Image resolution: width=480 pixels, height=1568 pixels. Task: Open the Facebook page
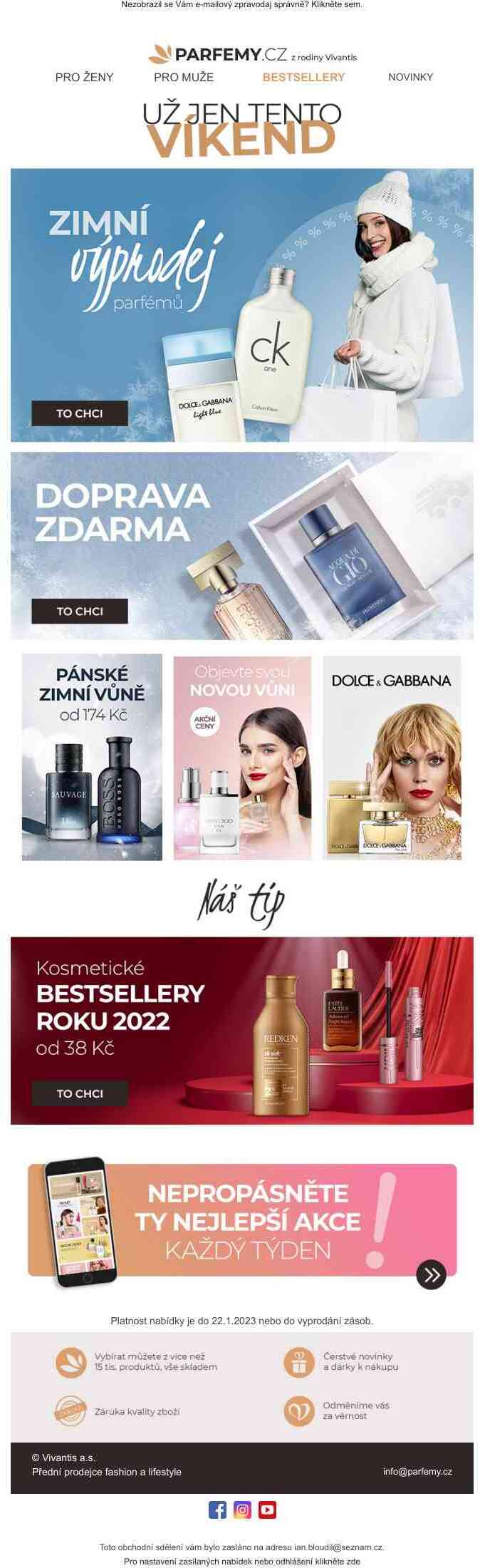(217, 1510)
